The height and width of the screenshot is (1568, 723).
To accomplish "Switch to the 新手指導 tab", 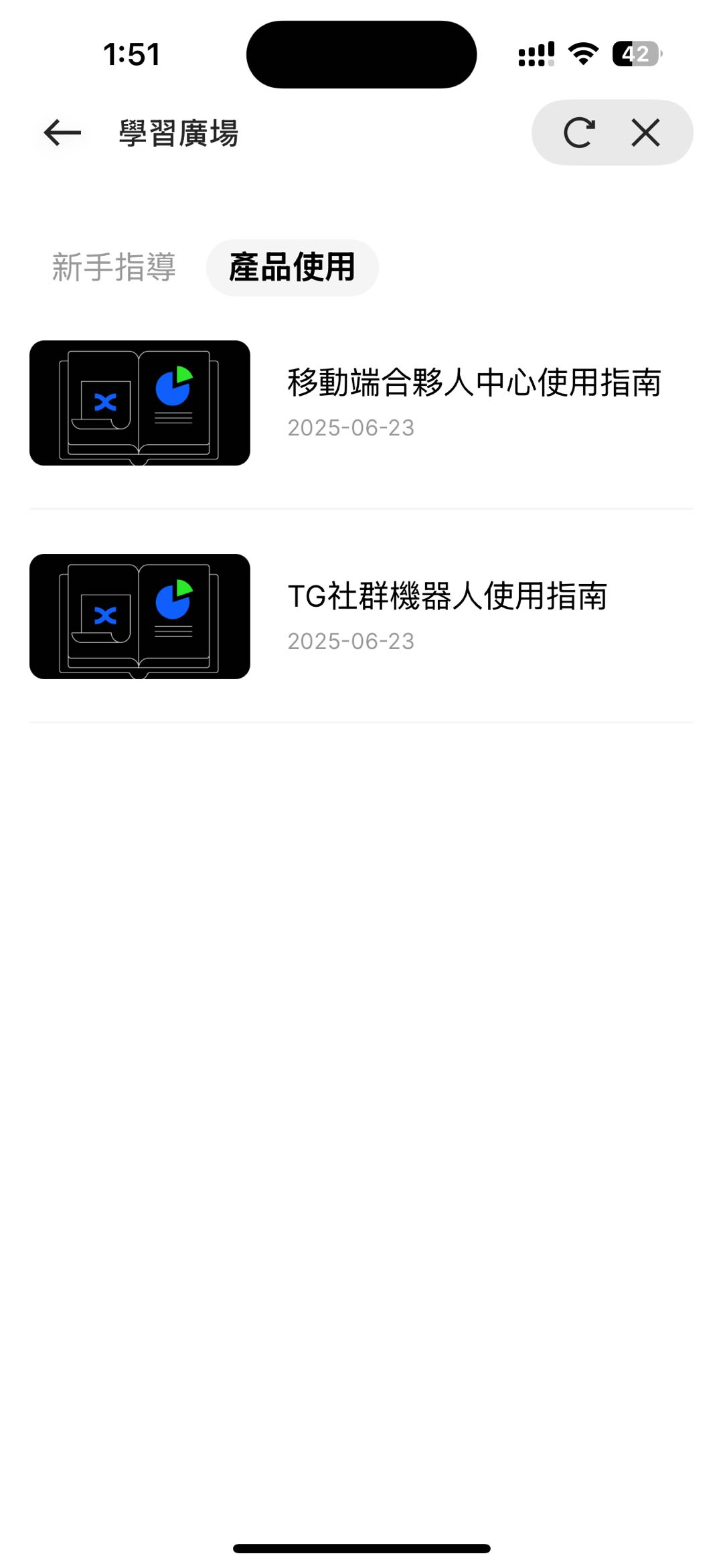I will (x=114, y=267).
